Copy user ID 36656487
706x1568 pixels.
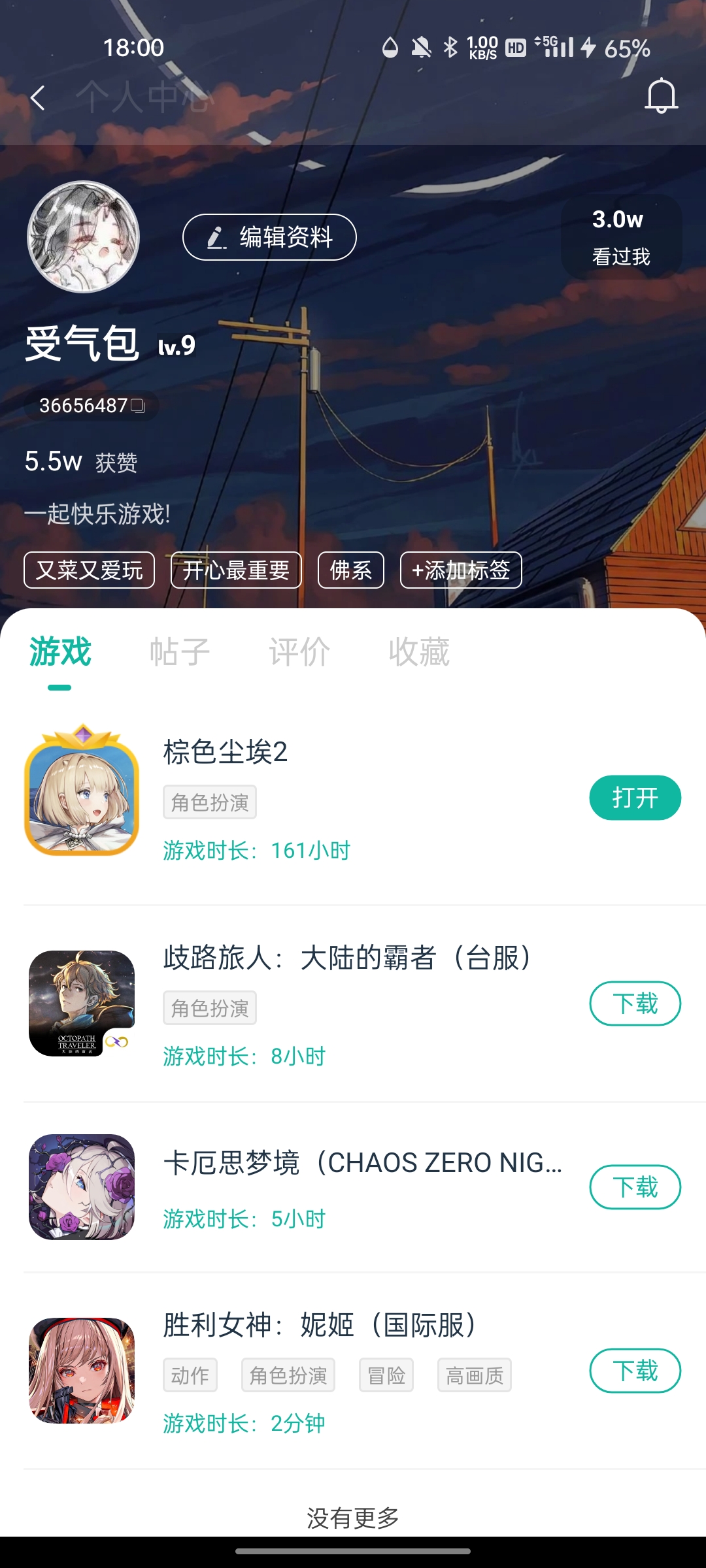[x=138, y=406]
